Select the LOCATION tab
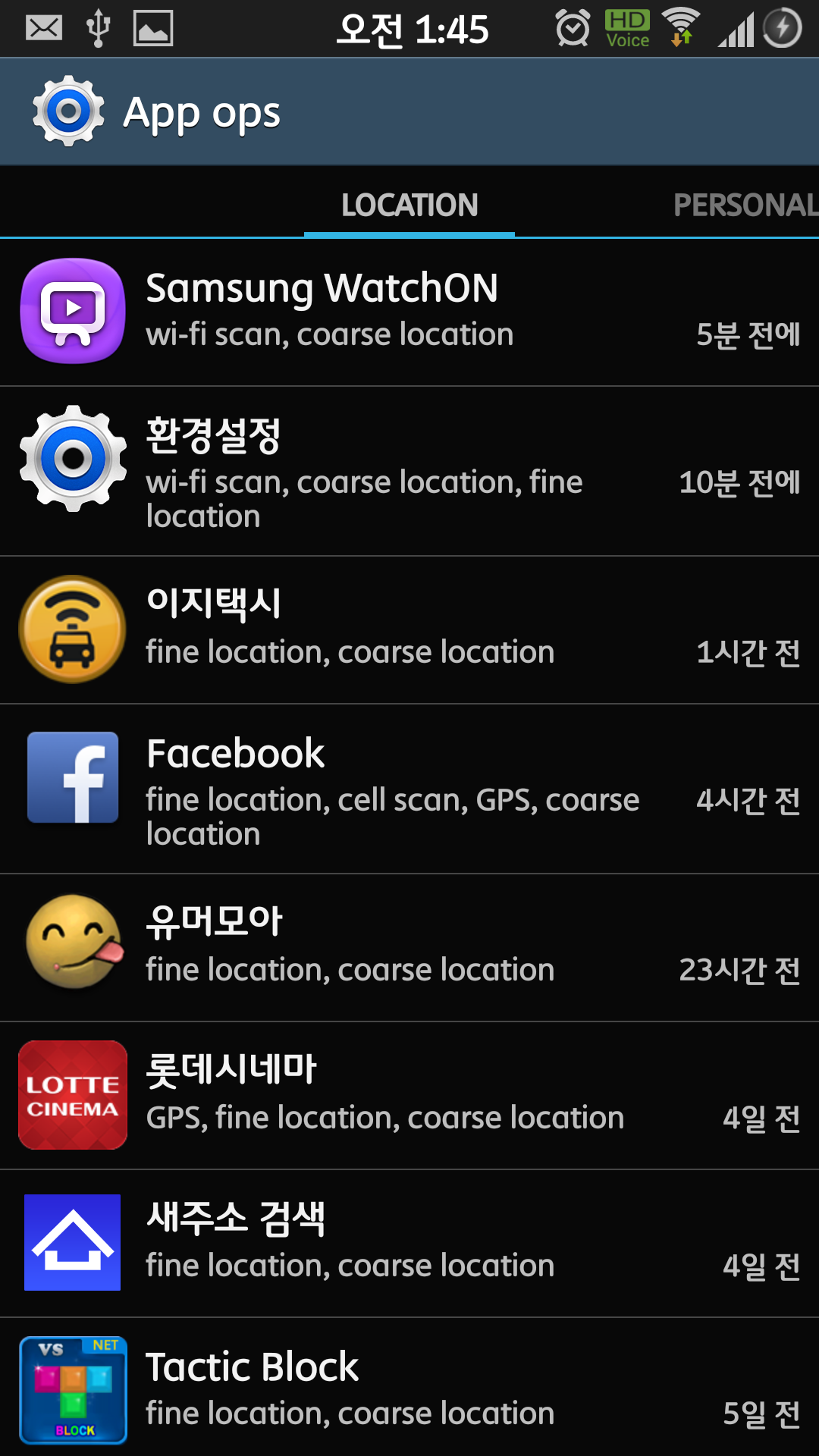This screenshot has width=819, height=1456. click(409, 205)
